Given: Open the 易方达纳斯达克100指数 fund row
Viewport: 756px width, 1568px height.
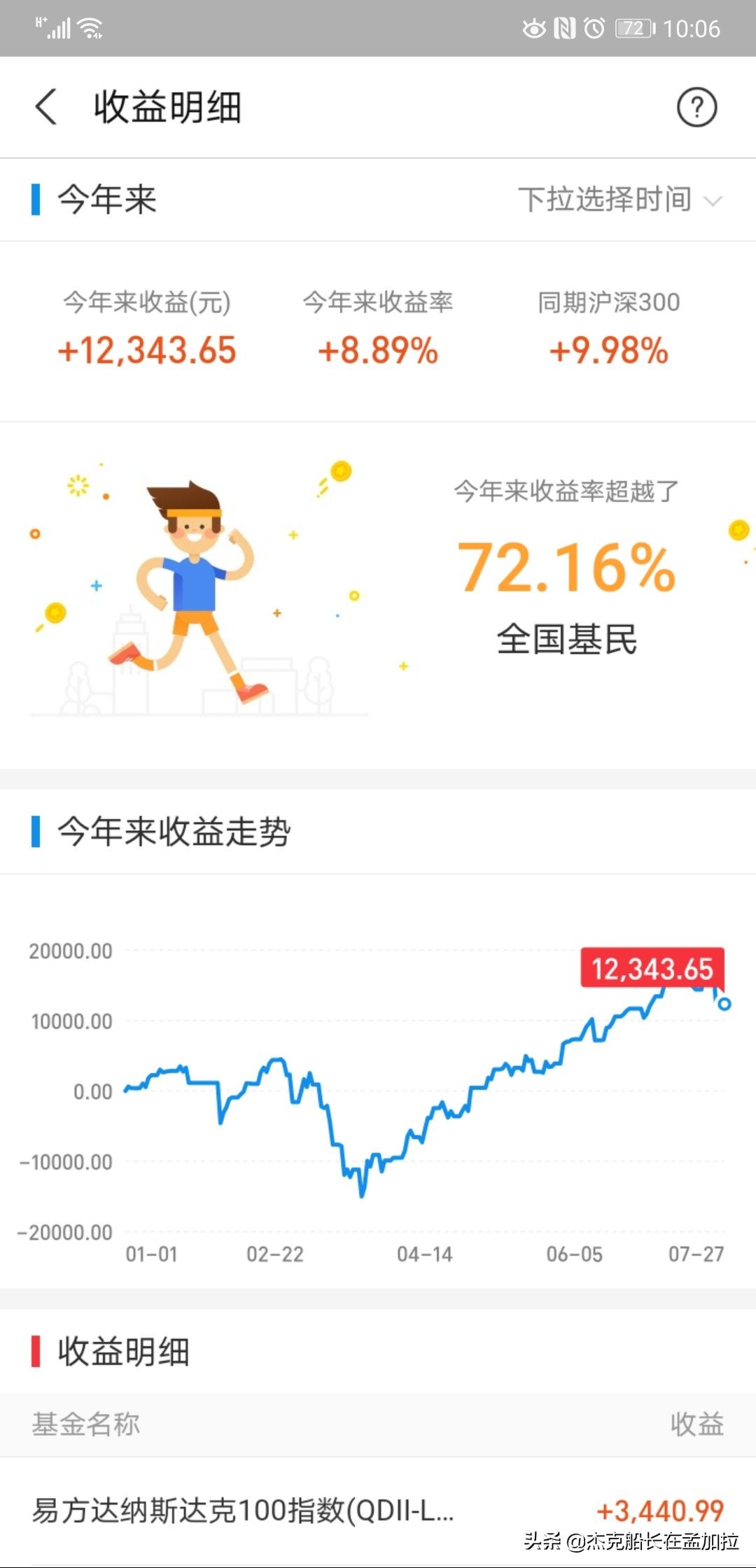Looking at the screenshot, I should point(378,1511).
